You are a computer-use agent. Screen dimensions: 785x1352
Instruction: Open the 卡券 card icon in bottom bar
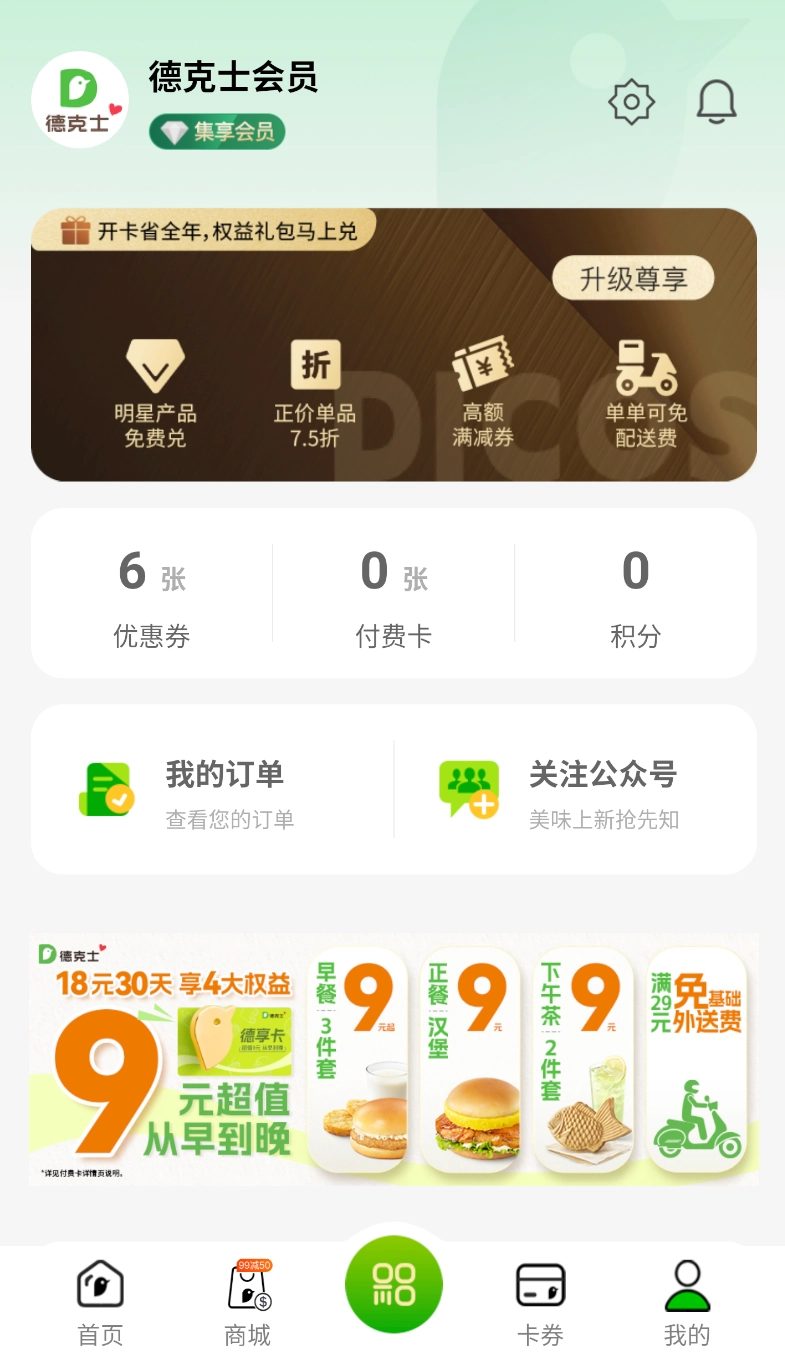click(540, 1288)
